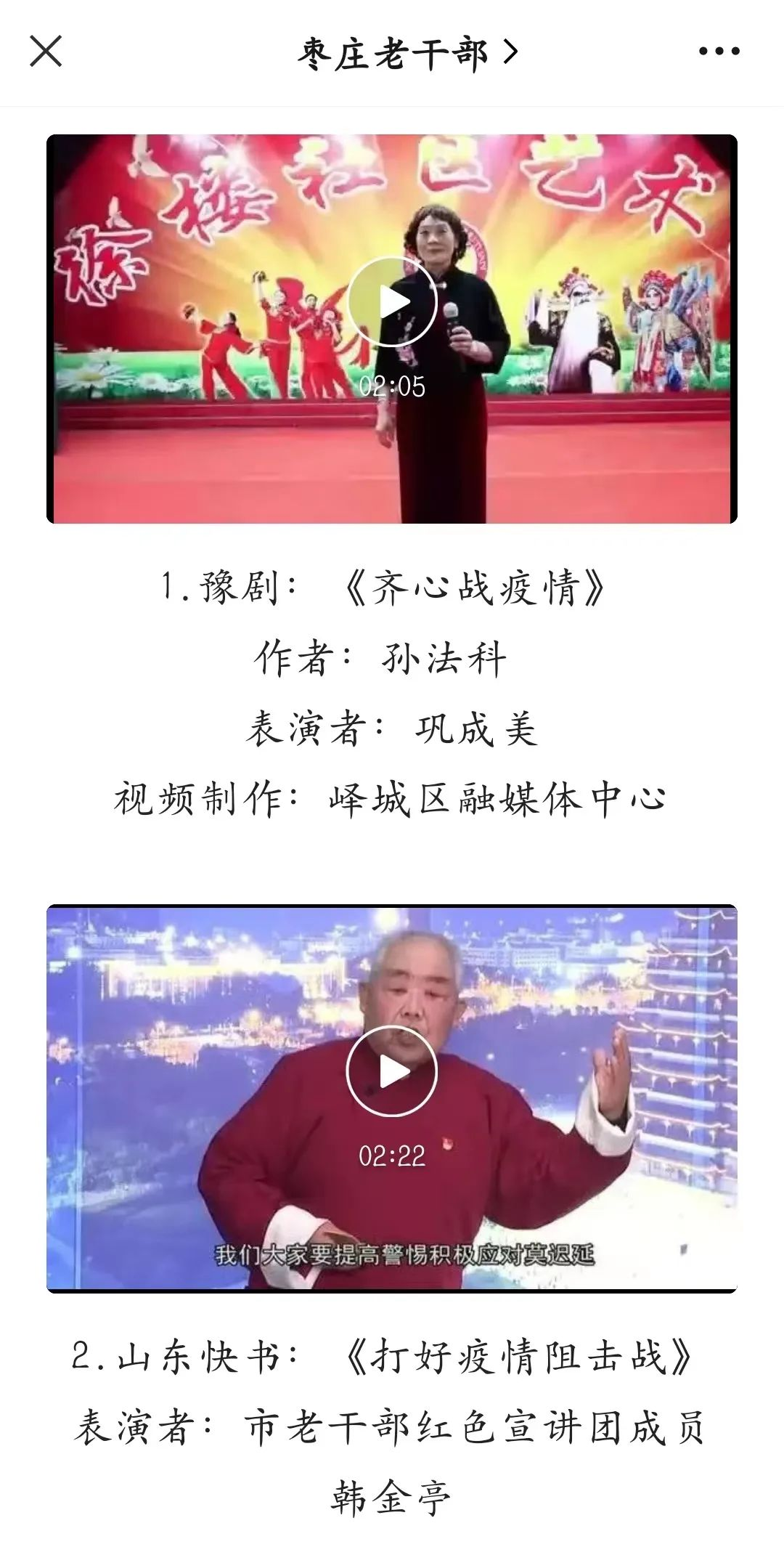The image size is (784, 1547).
Task: Play the 02:05 豫剧 video
Action: (392, 302)
